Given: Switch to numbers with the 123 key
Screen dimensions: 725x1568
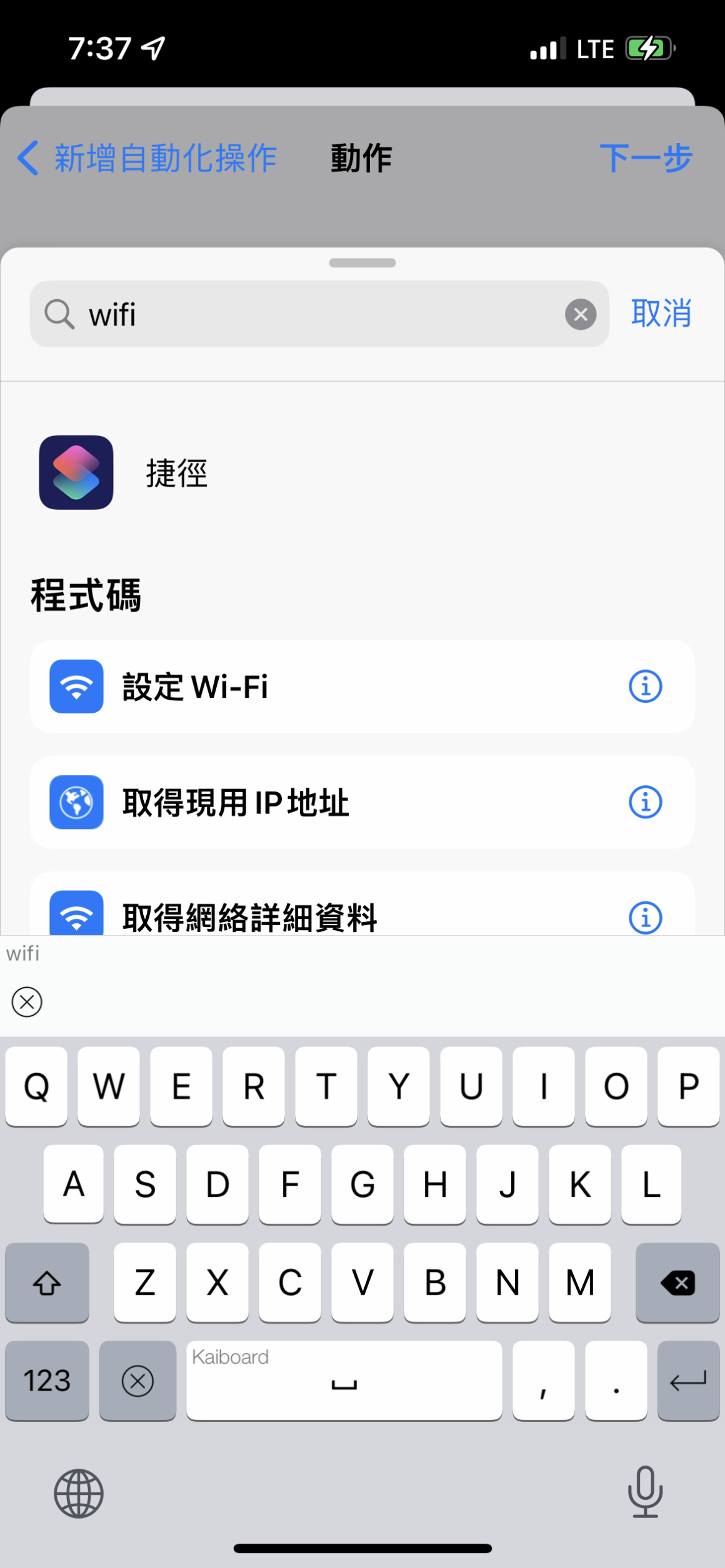Looking at the screenshot, I should click(47, 1381).
